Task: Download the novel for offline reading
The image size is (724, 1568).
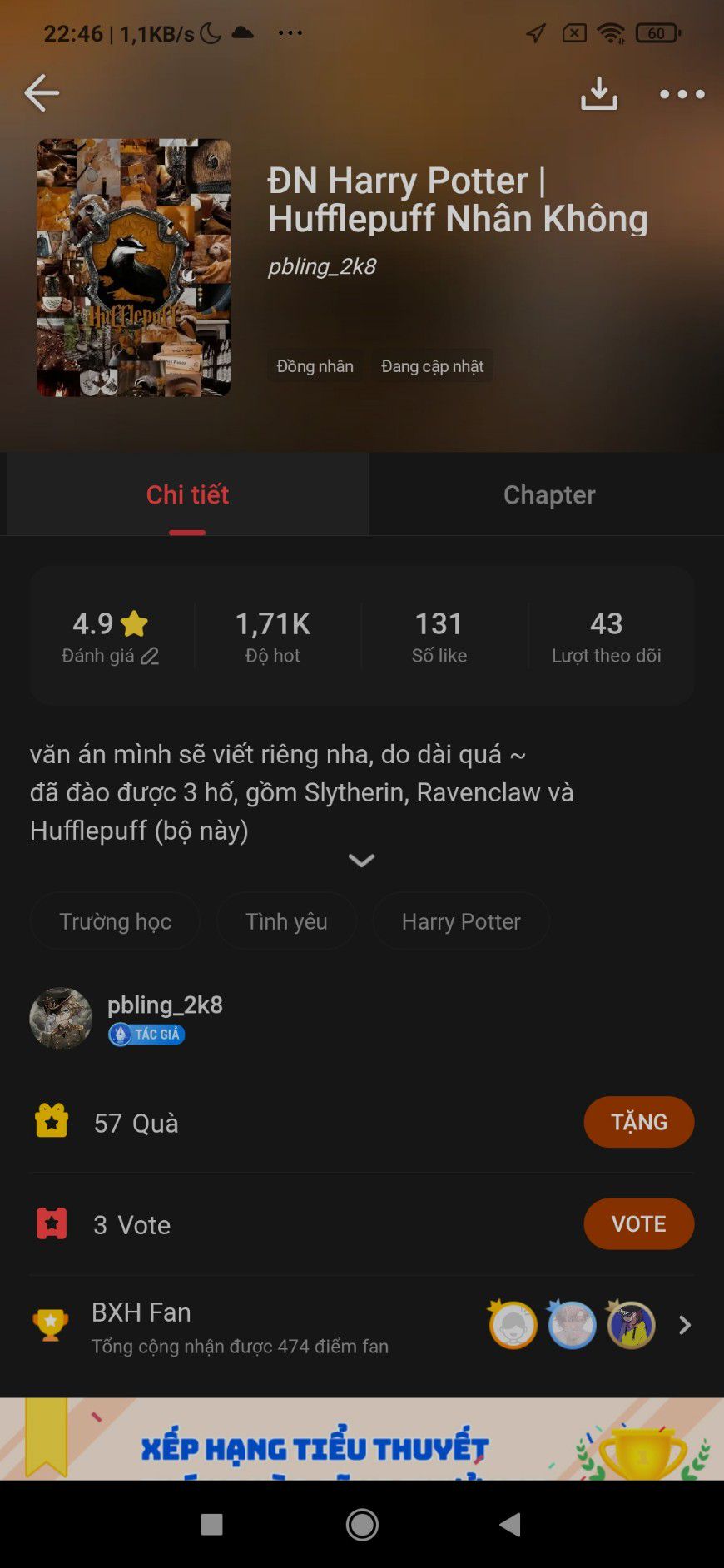Action: 599,93
